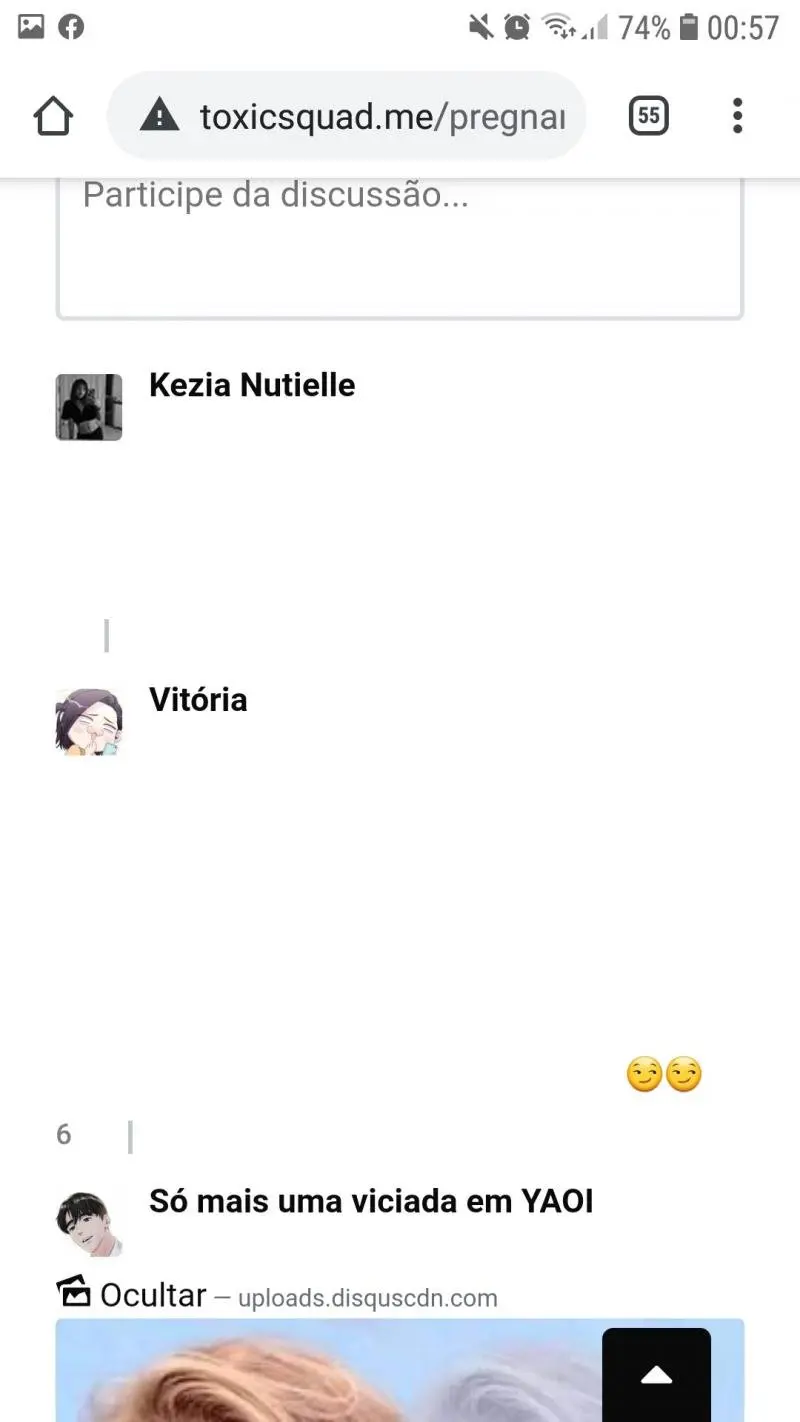Image resolution: width=800 pixels, height=1422 pixels.
Task: Open 'Só mais uma viciada em YAOI' profile
Action: click(x=371, y=1201)
